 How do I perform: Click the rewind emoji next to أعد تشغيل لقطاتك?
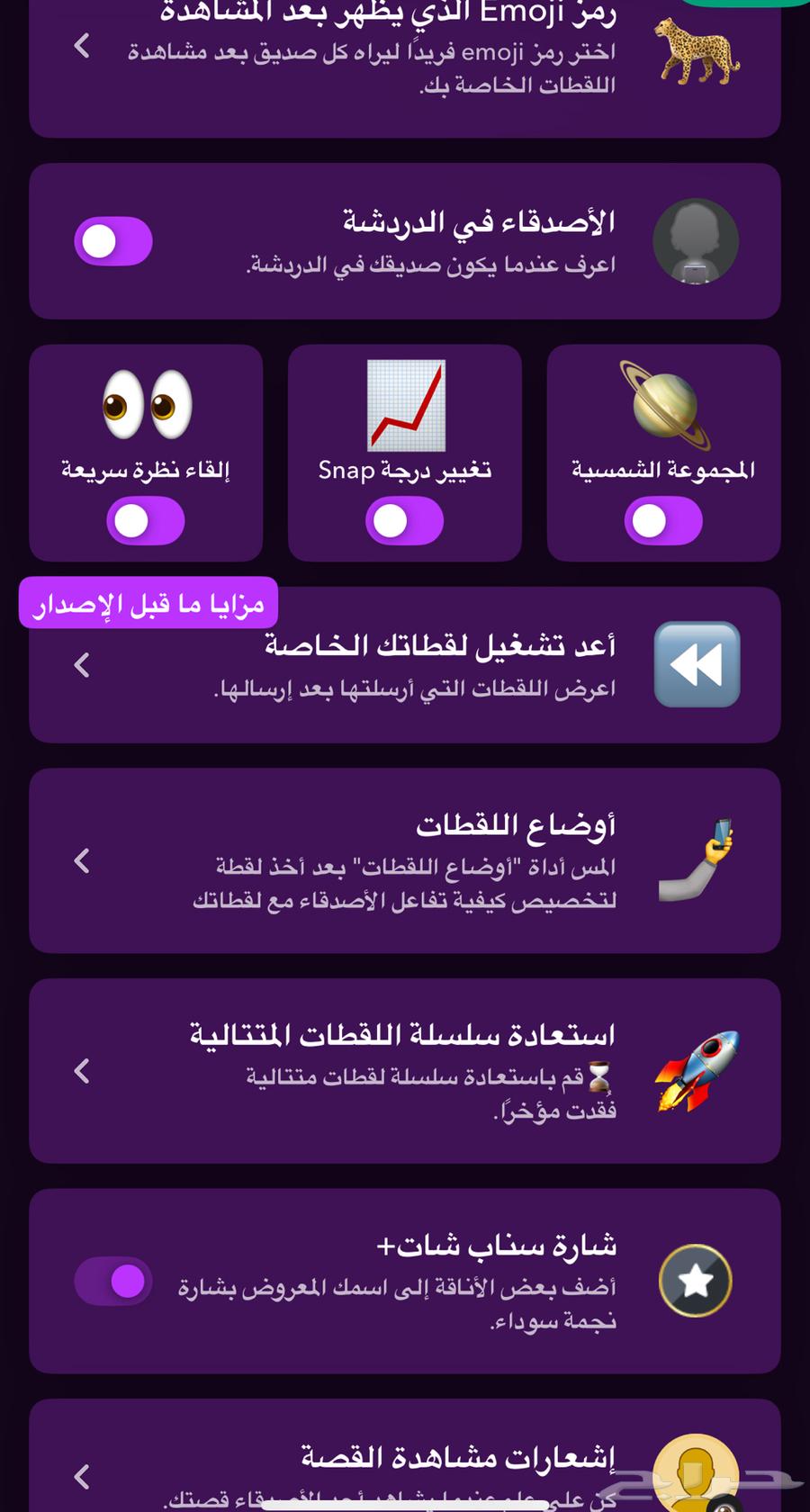click(x=697, y=664)
